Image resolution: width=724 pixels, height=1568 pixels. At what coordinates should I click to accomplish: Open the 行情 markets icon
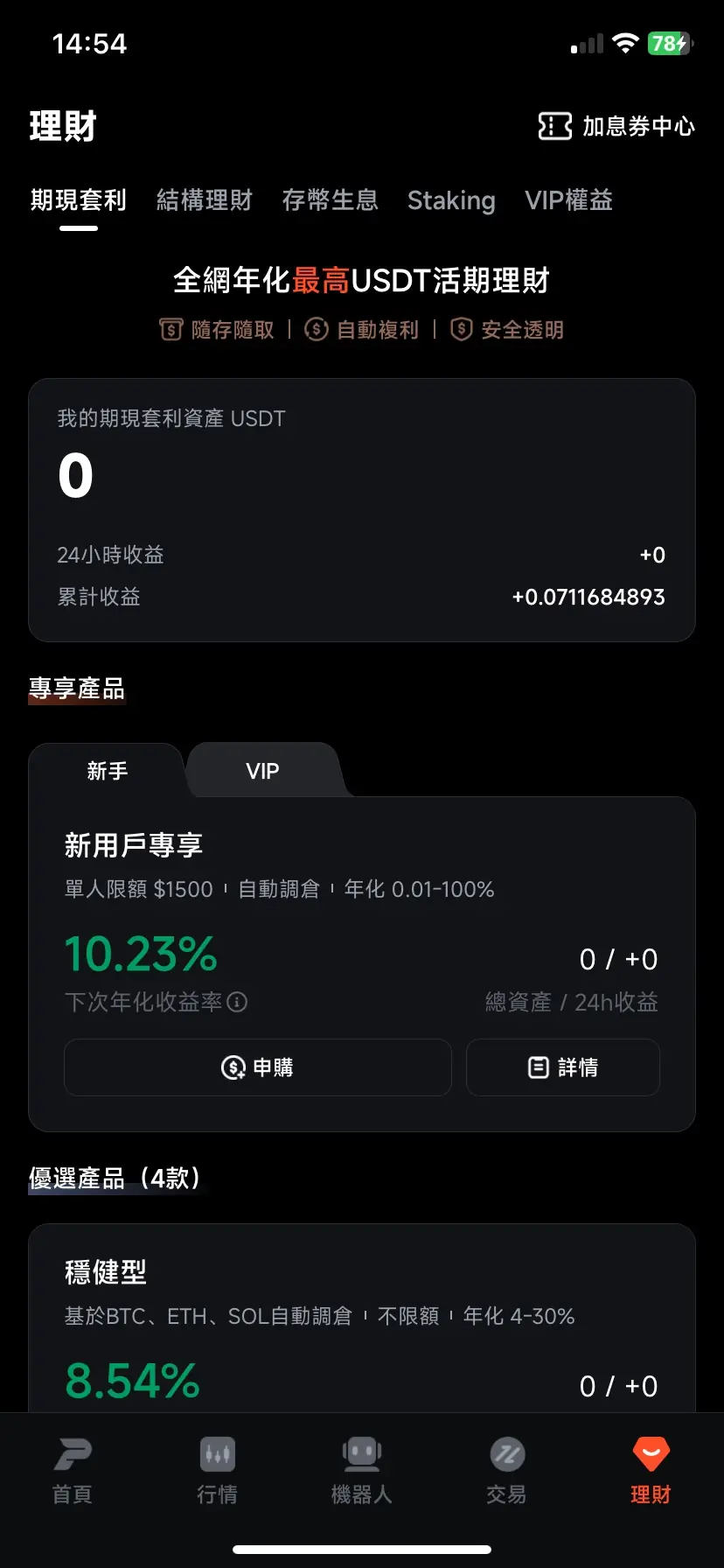[217, 1454]
